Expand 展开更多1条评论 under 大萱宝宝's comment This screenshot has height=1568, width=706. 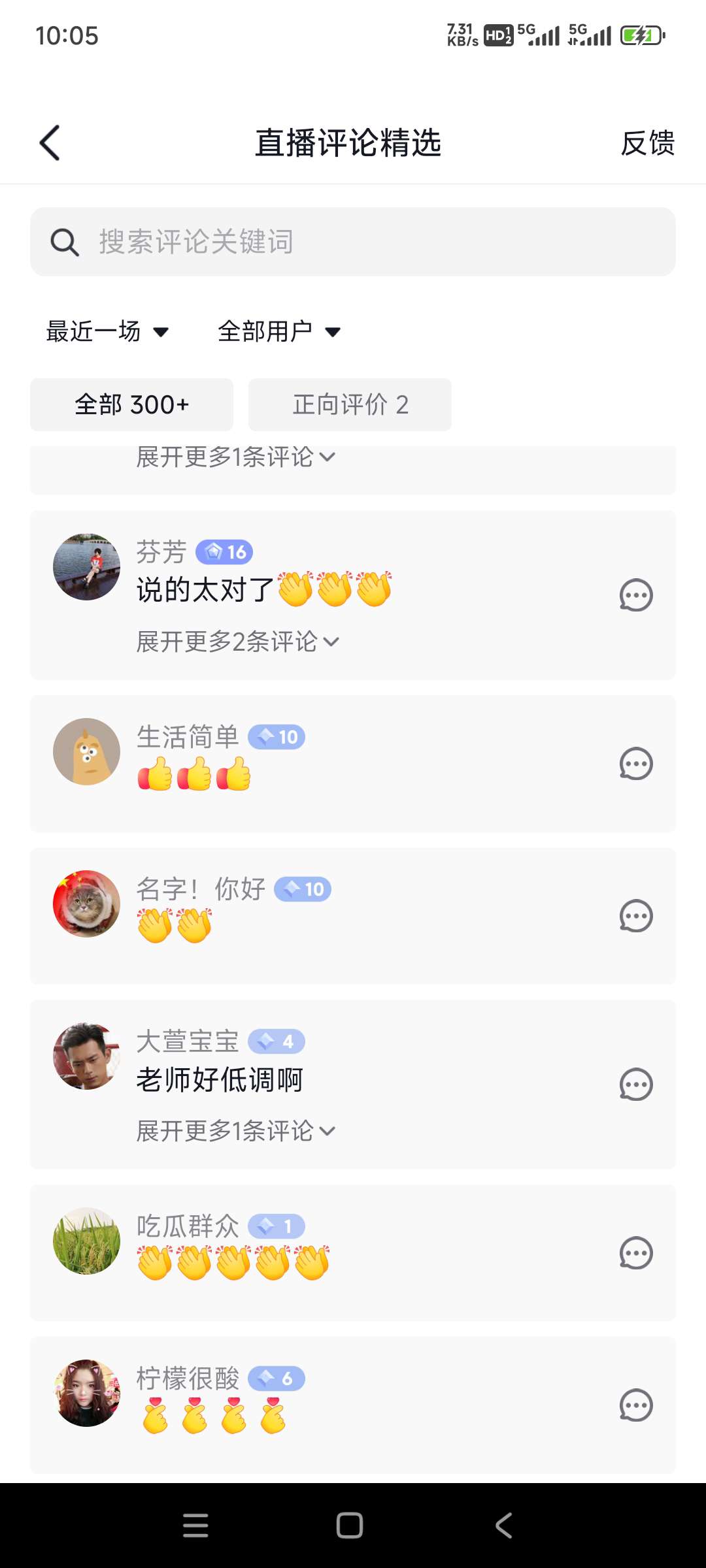click(x=235, y=1131)
